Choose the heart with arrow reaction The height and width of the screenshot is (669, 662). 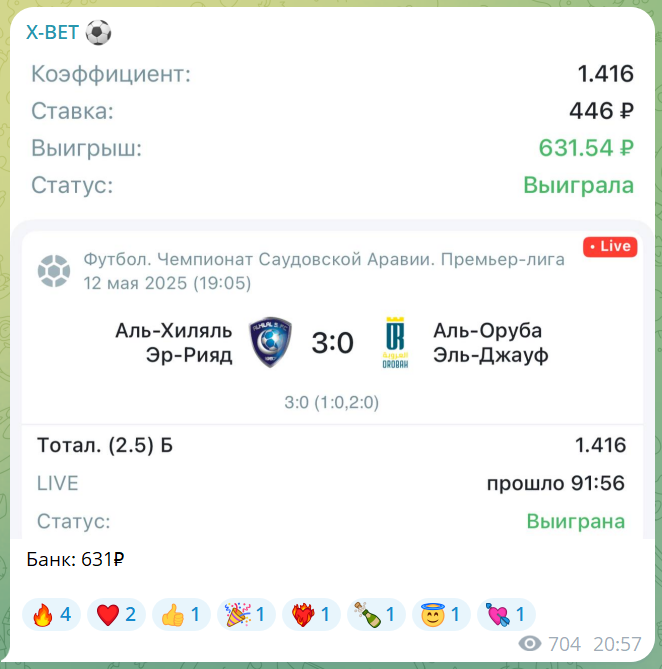point(506,614)
